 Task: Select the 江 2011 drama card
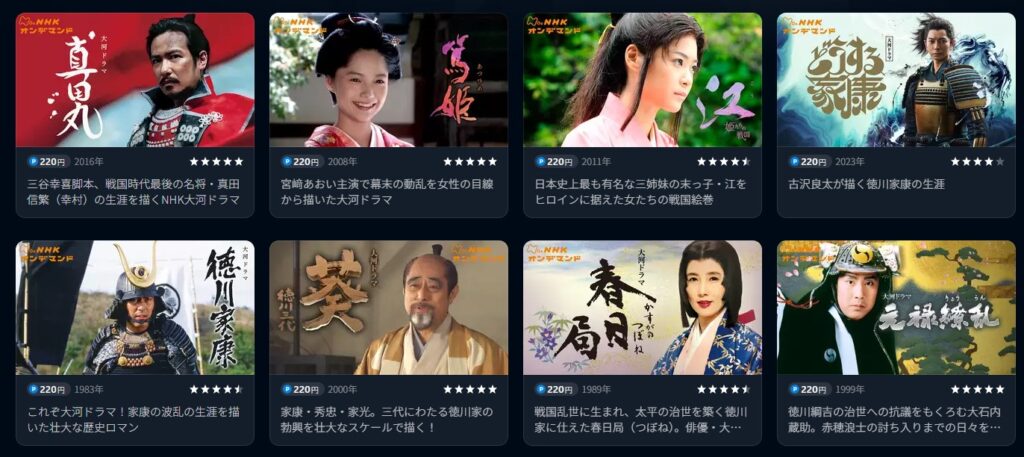click(642, 81)
